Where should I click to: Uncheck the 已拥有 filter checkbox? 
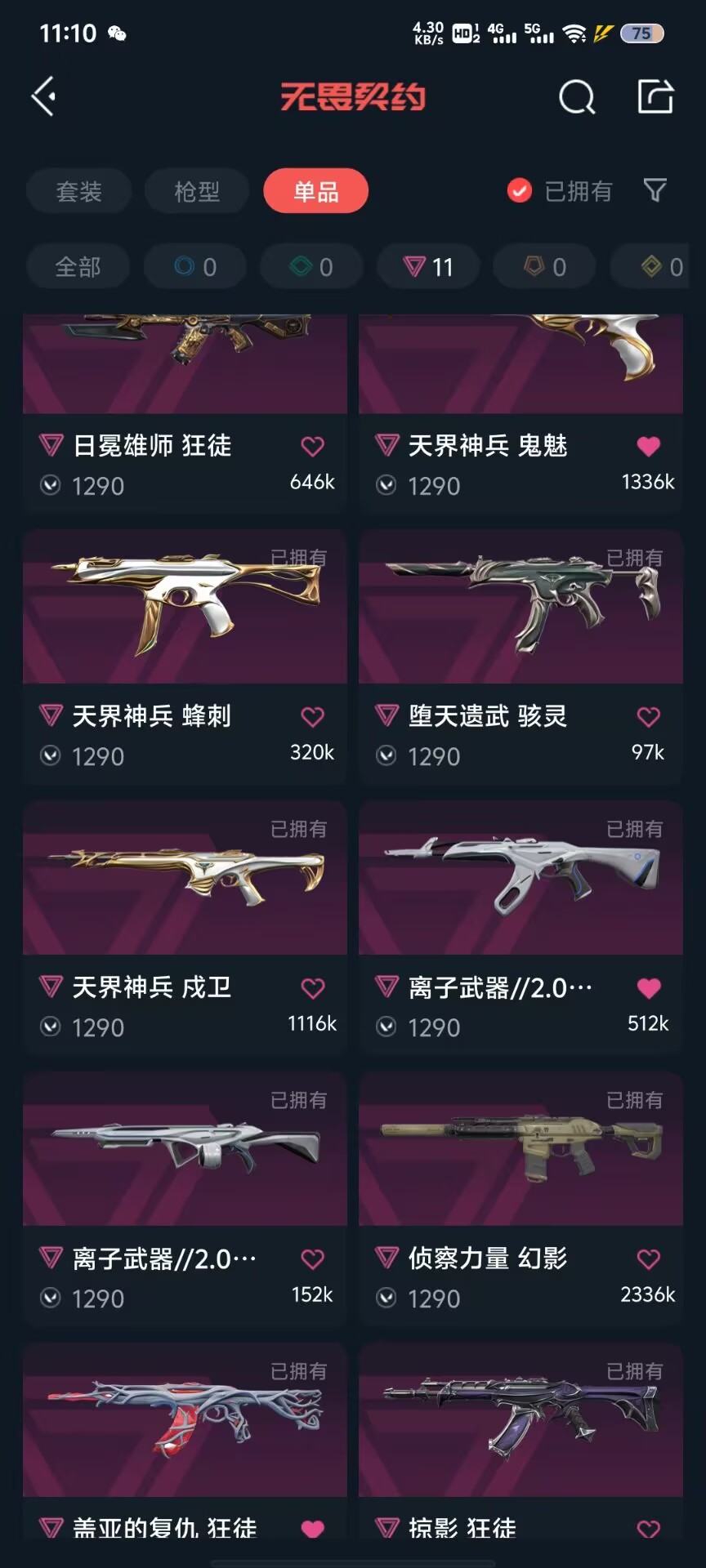(x=520, y=191)
